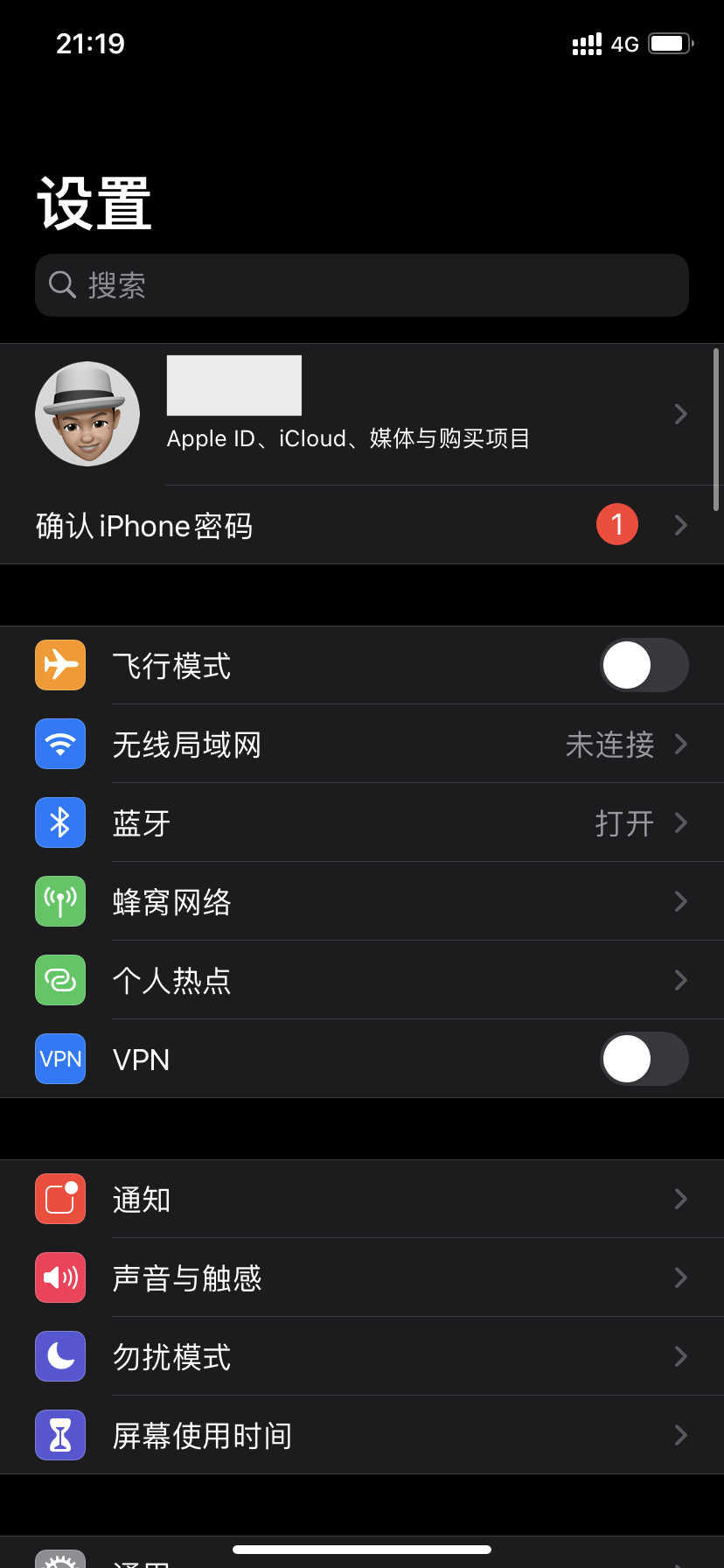The width and height of the screenshot is (724, 1568).
Task: Open 个人热点 settings
Action: click(362, 980)
